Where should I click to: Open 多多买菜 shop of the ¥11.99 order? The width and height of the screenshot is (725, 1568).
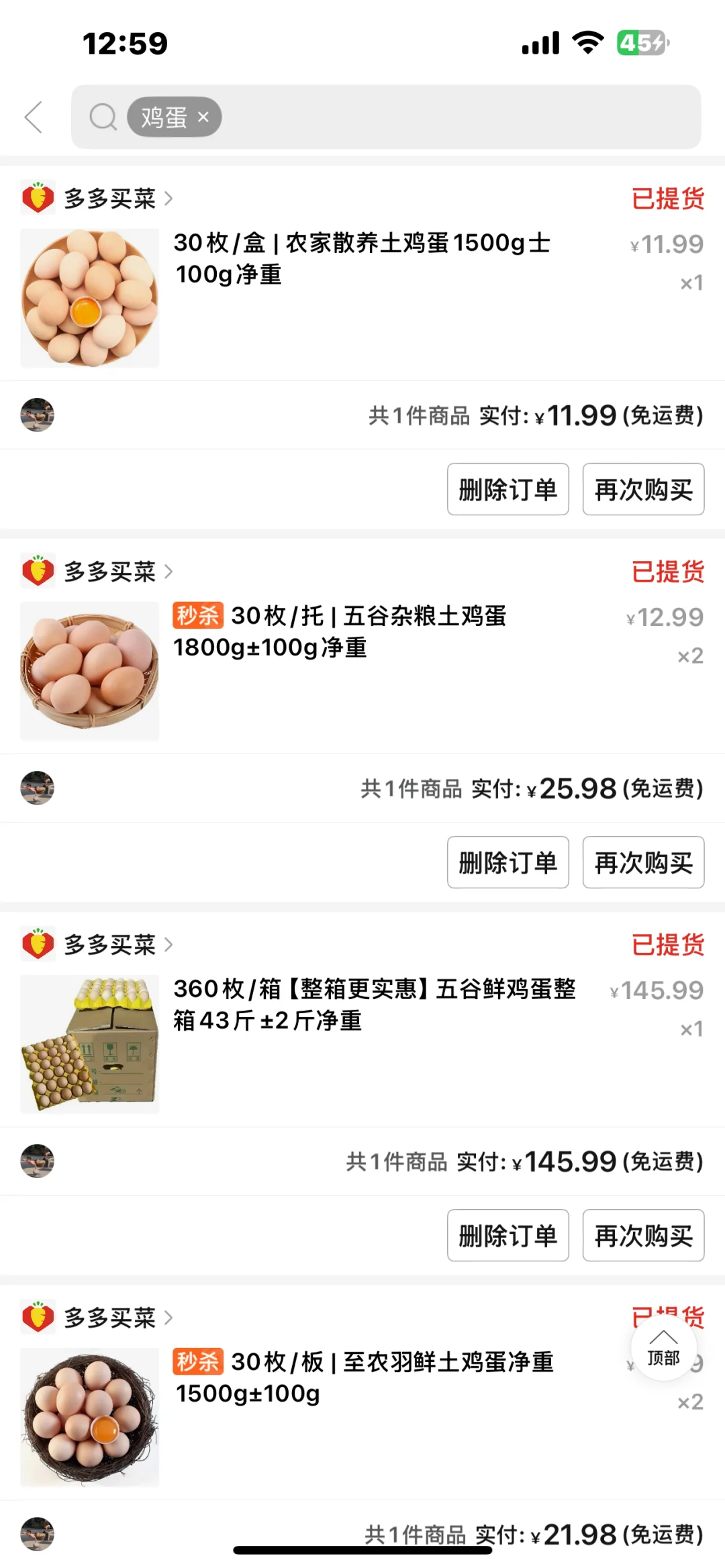[x=109, y=199]
